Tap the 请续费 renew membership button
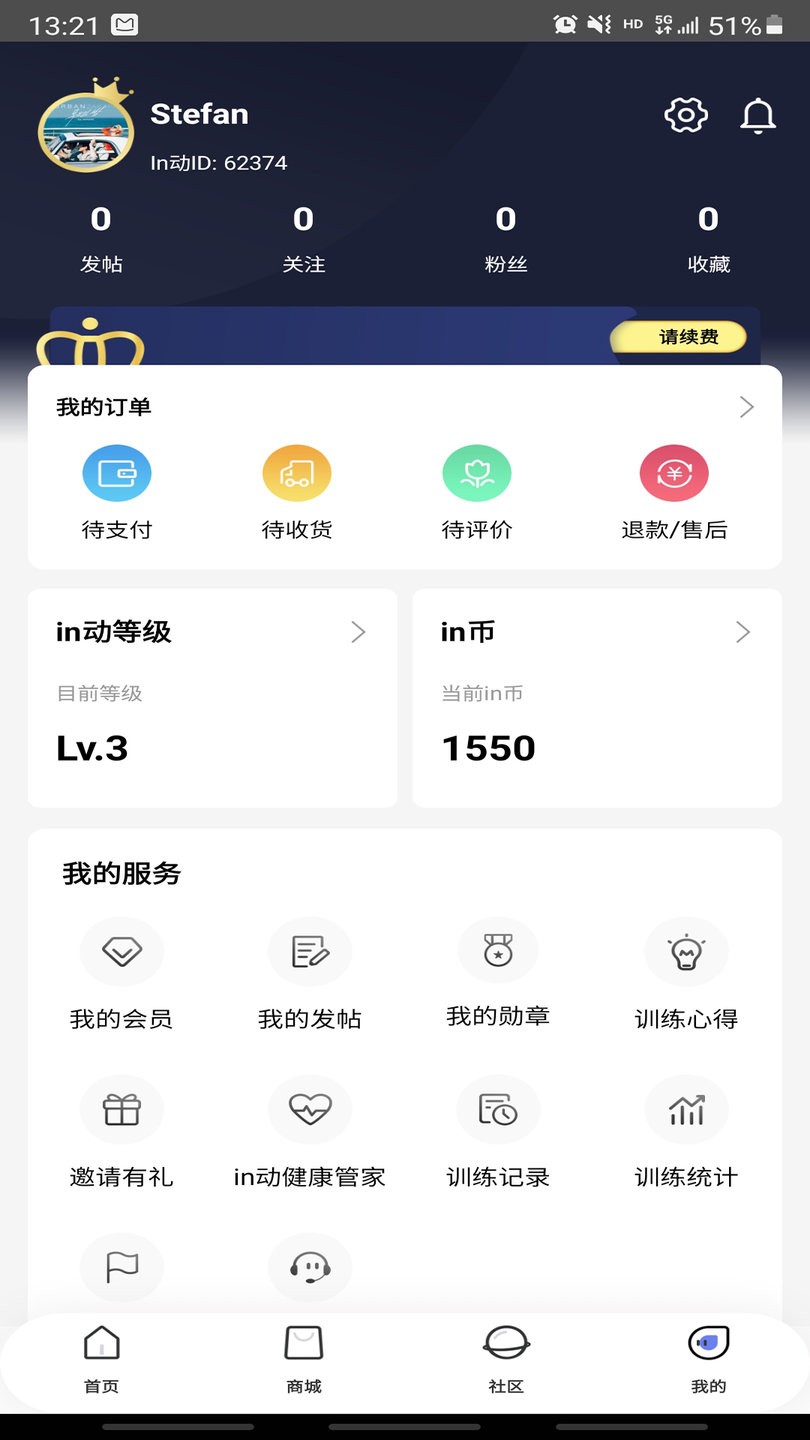This screenshot has width=810, height=1440. click(x=678, y=338)
